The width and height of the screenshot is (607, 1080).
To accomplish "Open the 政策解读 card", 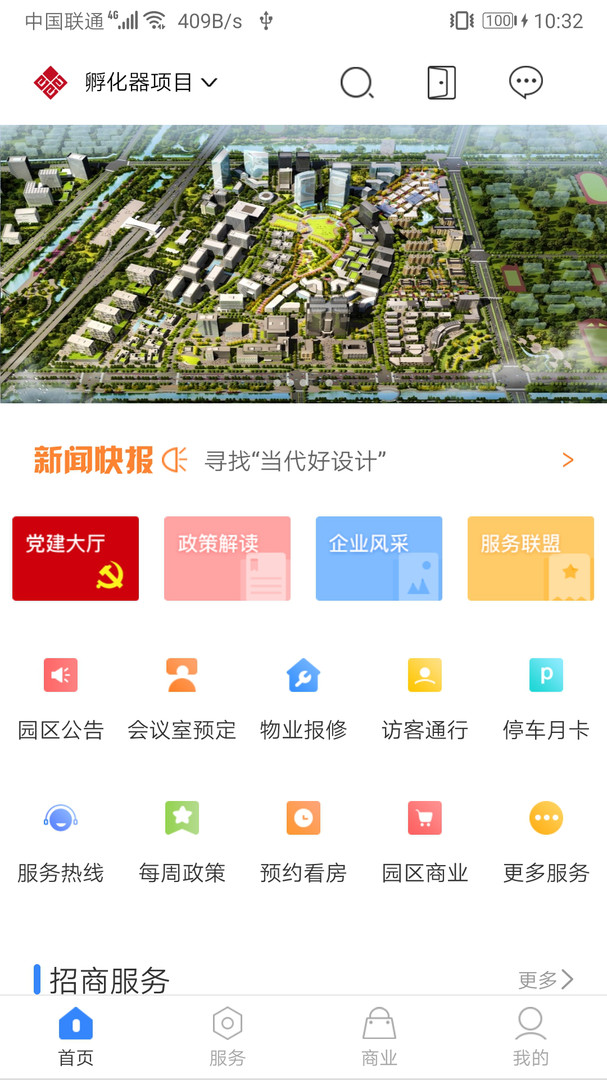I will coord(227,558).
